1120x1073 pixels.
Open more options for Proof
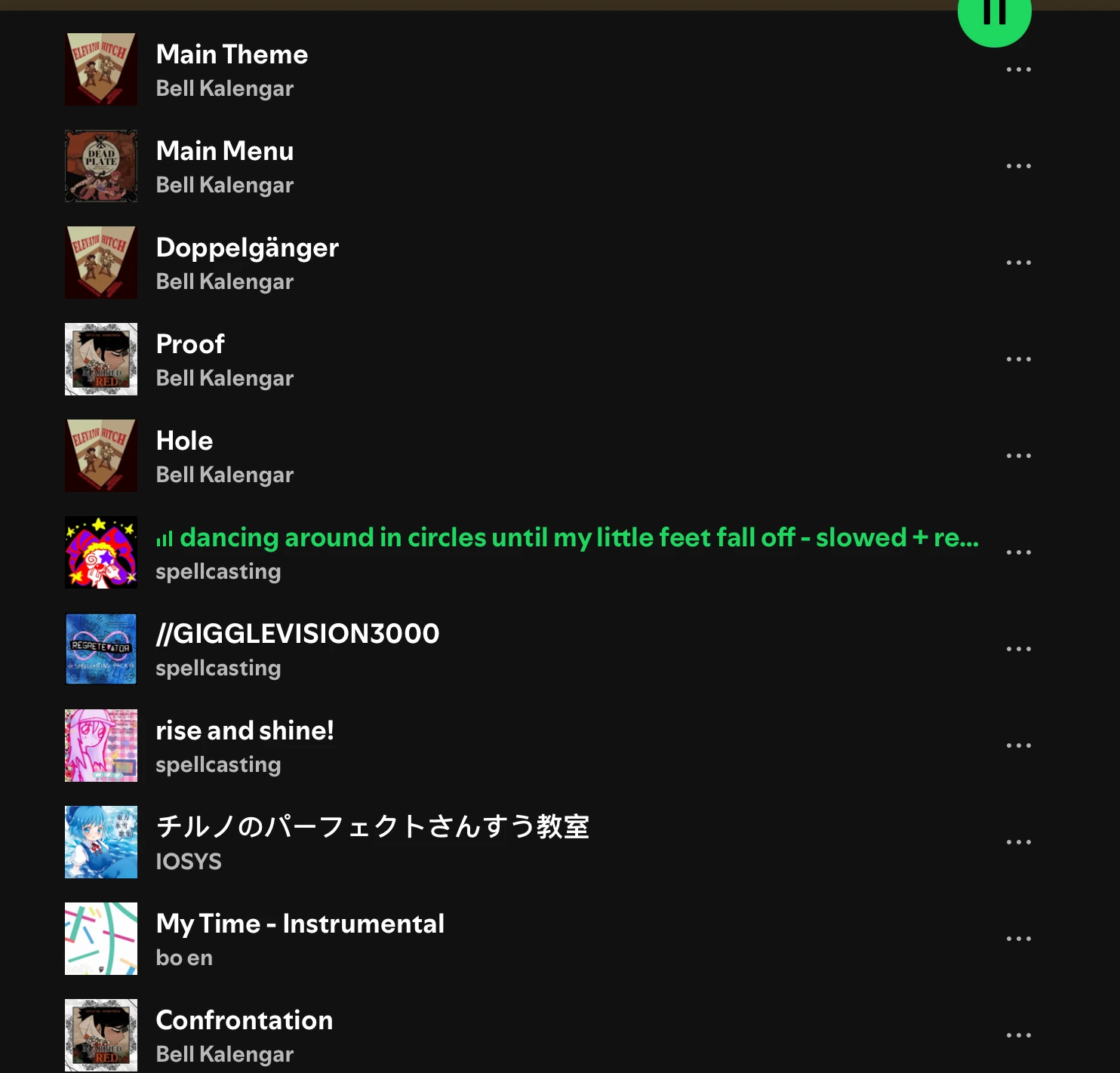tap(1018, 359)
